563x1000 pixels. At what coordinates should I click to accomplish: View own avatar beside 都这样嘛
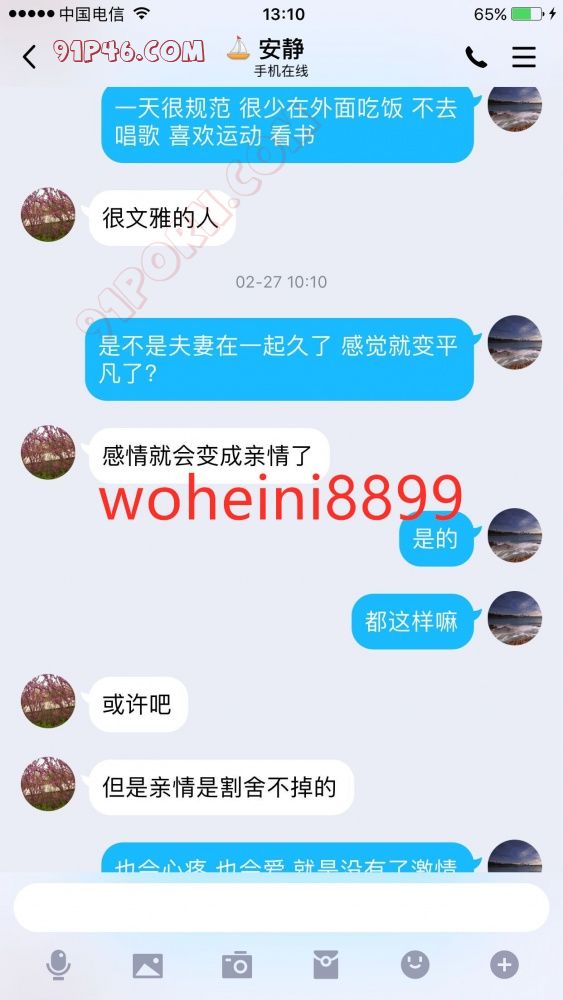tap(515, 618)
